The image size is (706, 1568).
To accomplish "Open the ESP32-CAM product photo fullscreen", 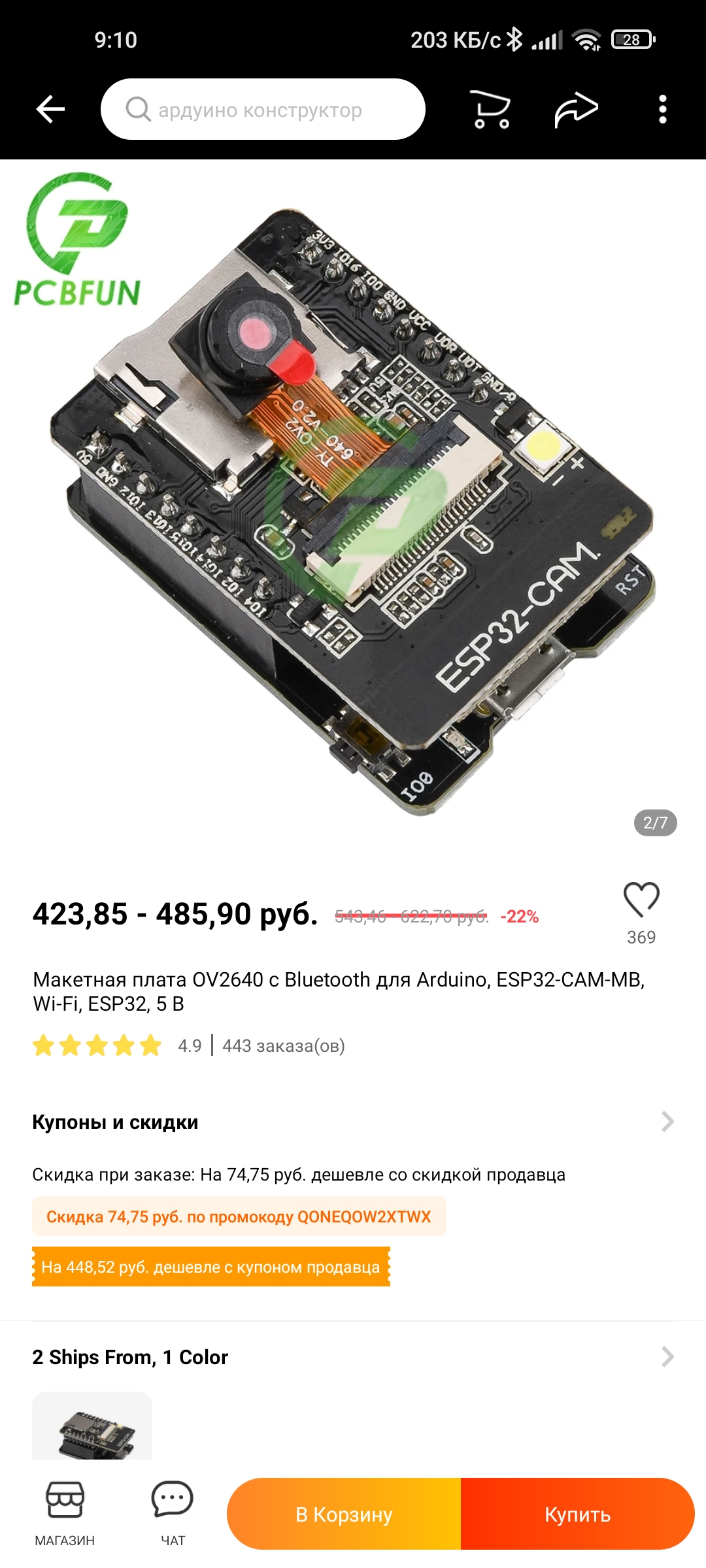I will click(x=353, y=510).
